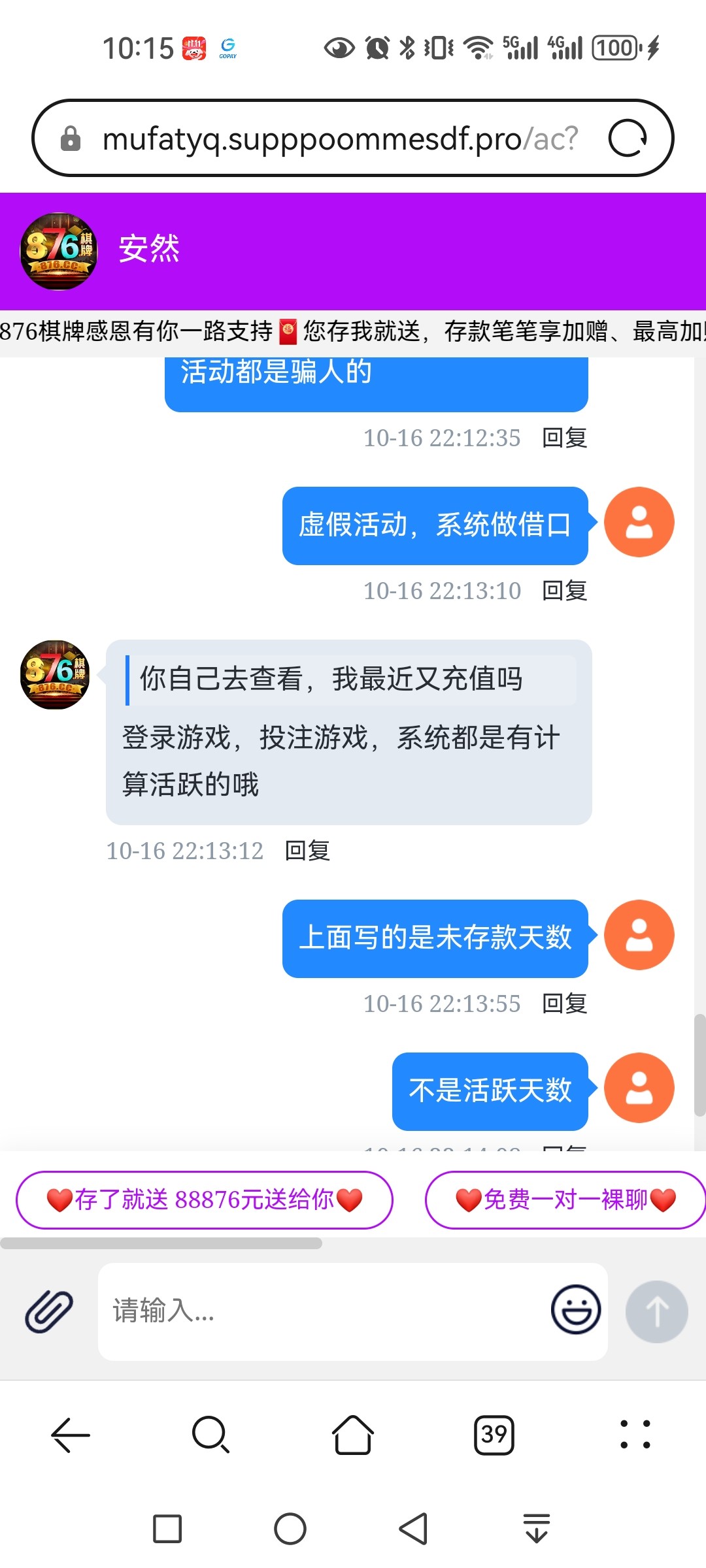Open system recent apps square button
Screen dimensions: 706x1568
(x=167, y=1529)
